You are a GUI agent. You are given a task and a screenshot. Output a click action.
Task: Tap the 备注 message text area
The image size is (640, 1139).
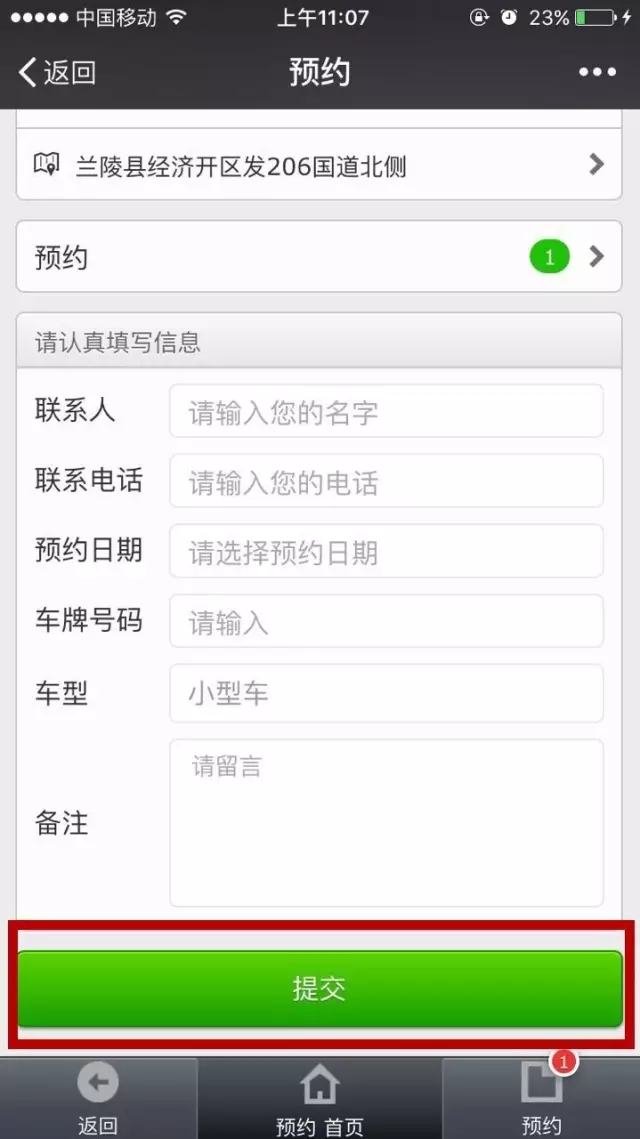(x=386, y=823)
